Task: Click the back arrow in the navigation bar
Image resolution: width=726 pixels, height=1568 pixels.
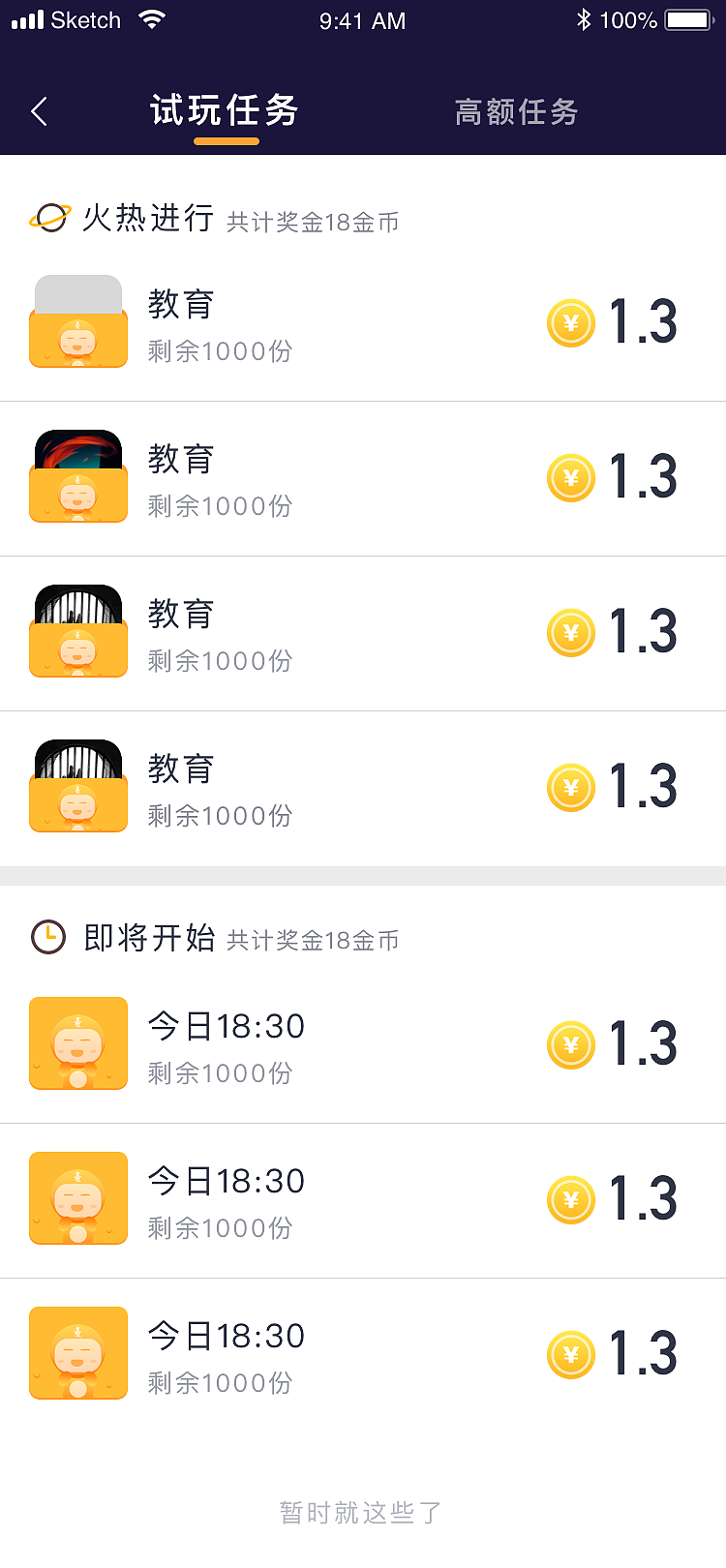Action: pyautogui.click(x=39, y=111)
